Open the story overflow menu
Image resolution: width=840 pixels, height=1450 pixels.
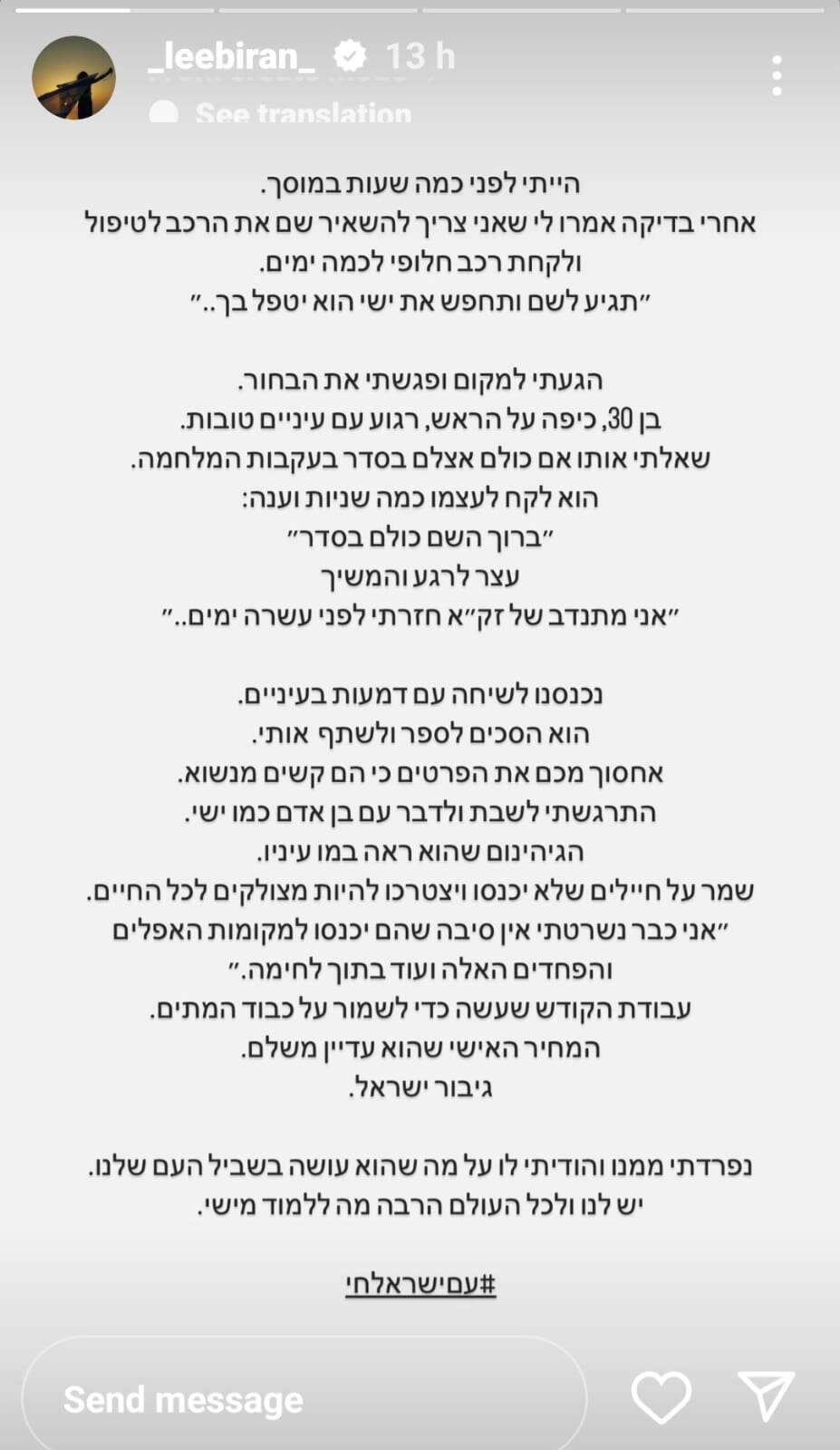pos(777,75)
